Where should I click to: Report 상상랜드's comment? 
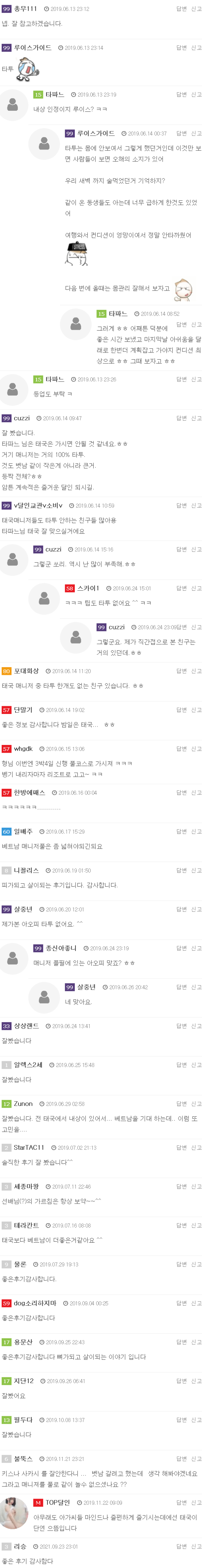[x=196, y=1026]
